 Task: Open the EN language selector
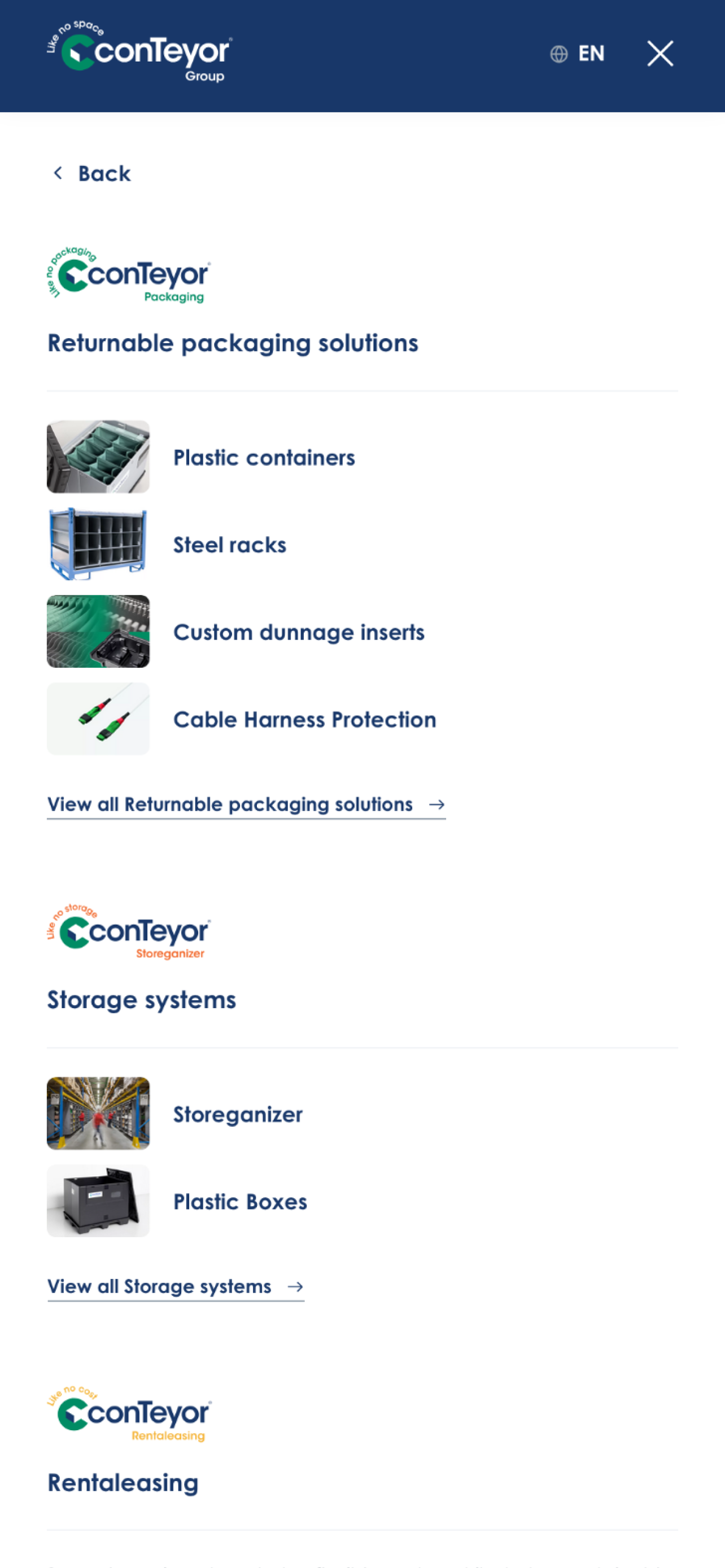point(577,54)
